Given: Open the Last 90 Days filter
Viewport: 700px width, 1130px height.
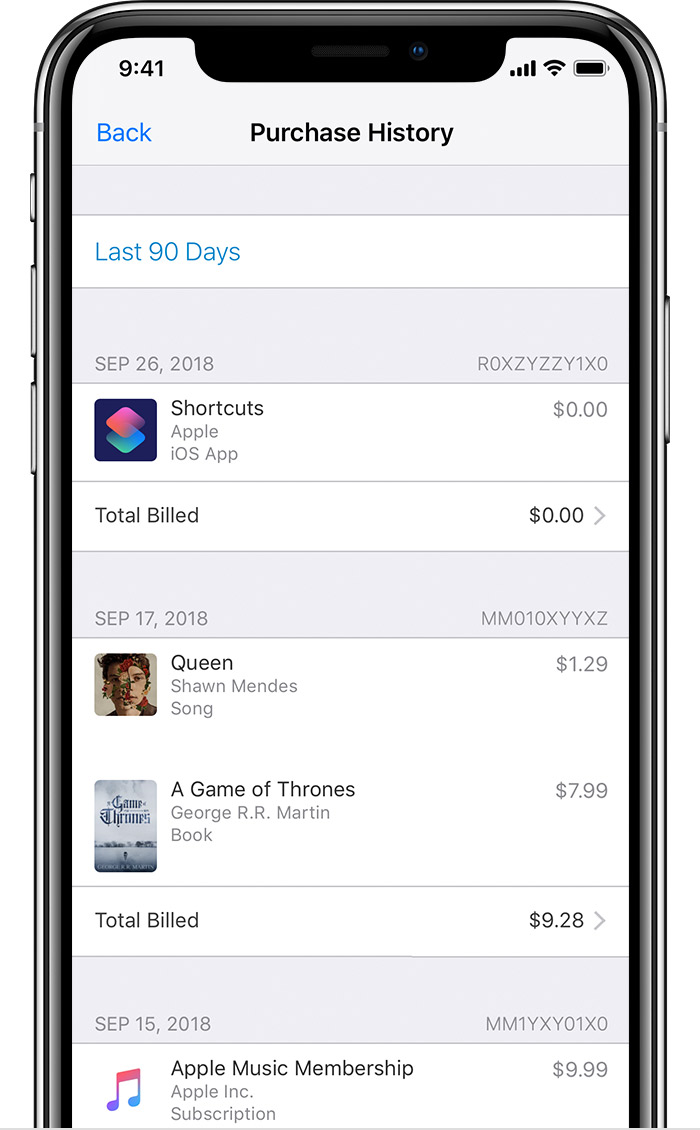Looking at the screenshot, I should point(168,252).
